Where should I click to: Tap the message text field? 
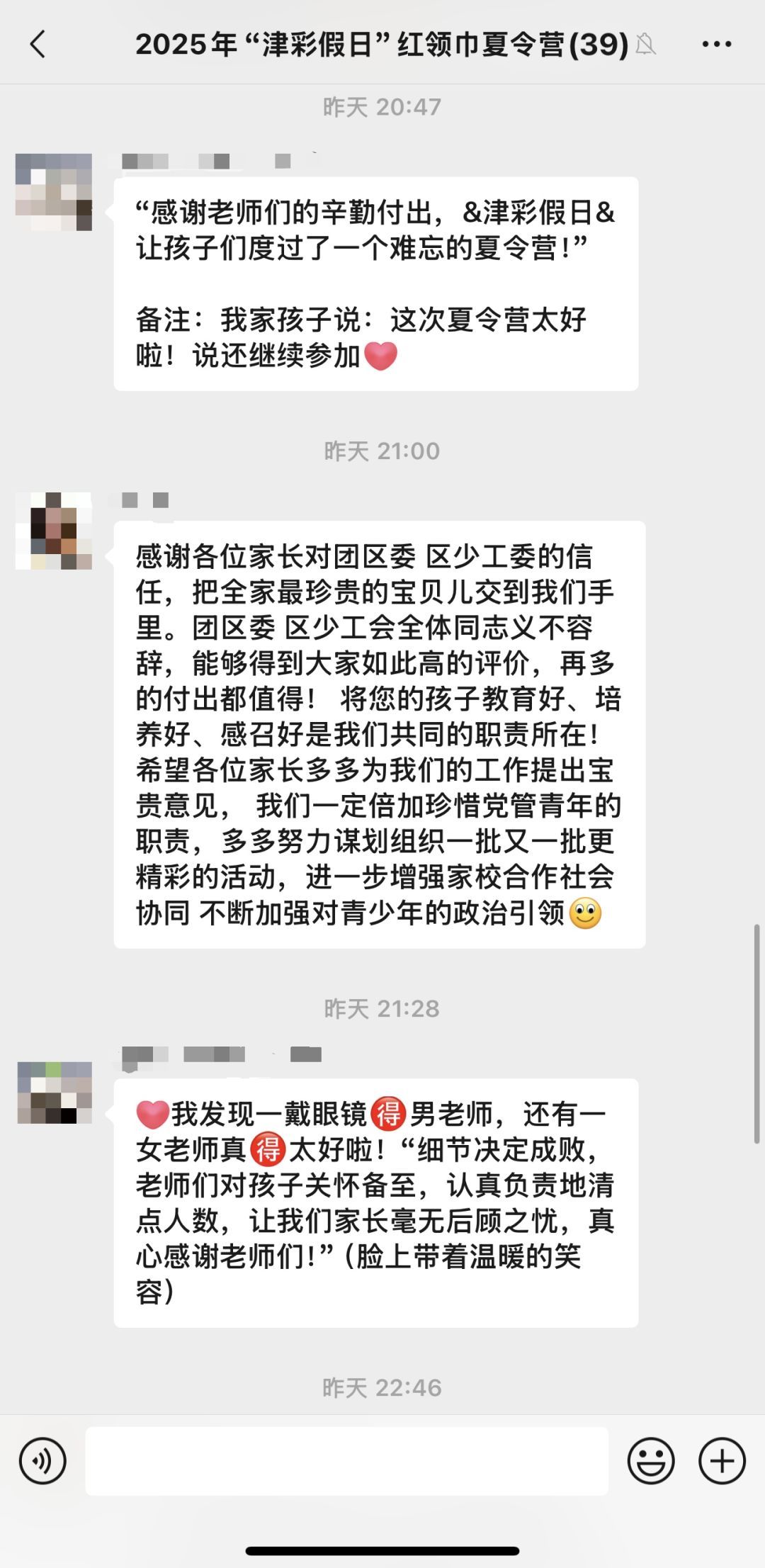click(x=346, y=1460)
